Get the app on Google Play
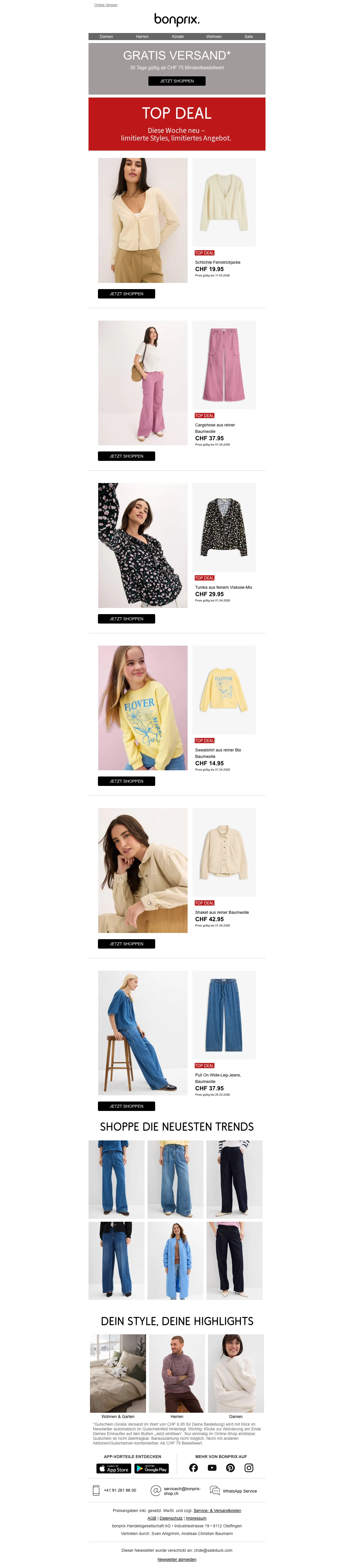This screenshot has height=1568, width=354. pyautogui.click(x=151, y=1469)
